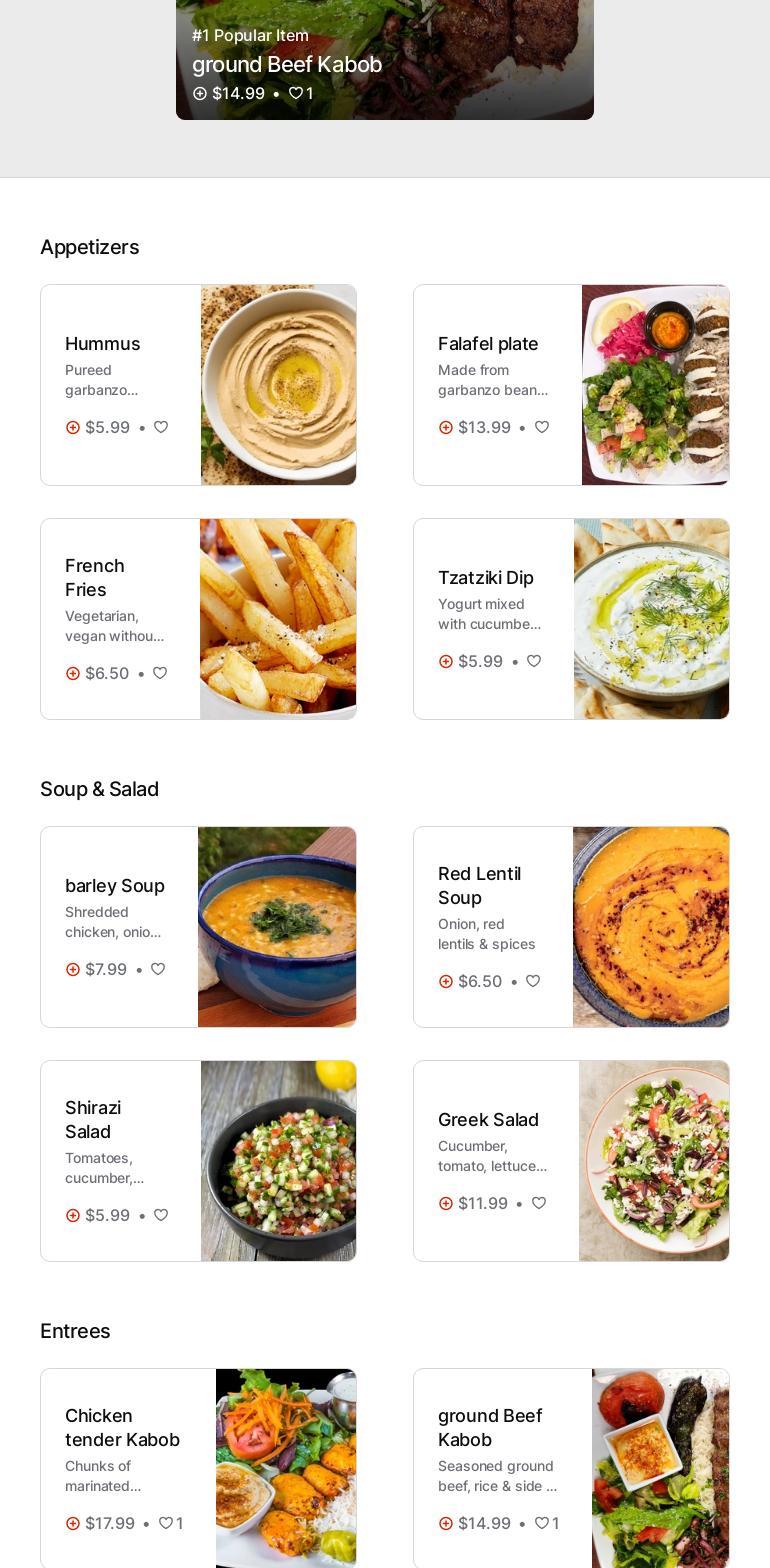Add Shirazi Salad to the order

[x=73, y=1216]
